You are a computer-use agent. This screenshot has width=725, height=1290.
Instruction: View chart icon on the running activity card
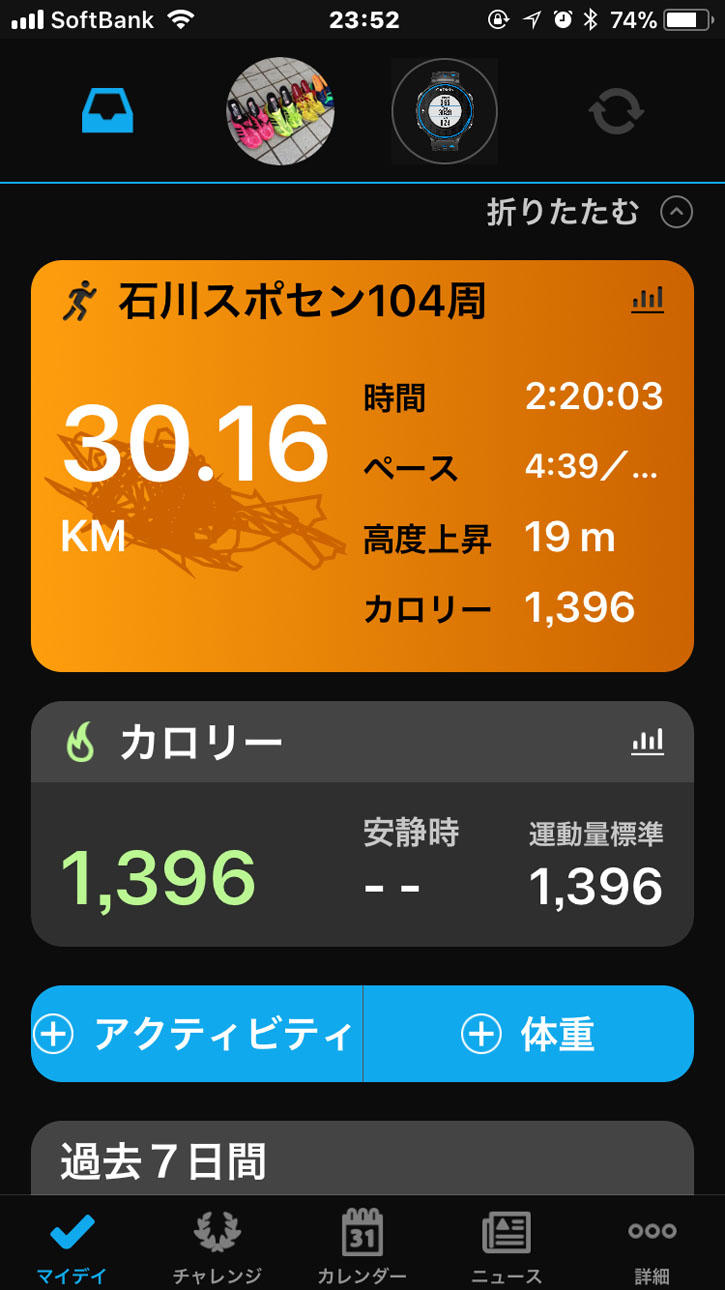647,299
